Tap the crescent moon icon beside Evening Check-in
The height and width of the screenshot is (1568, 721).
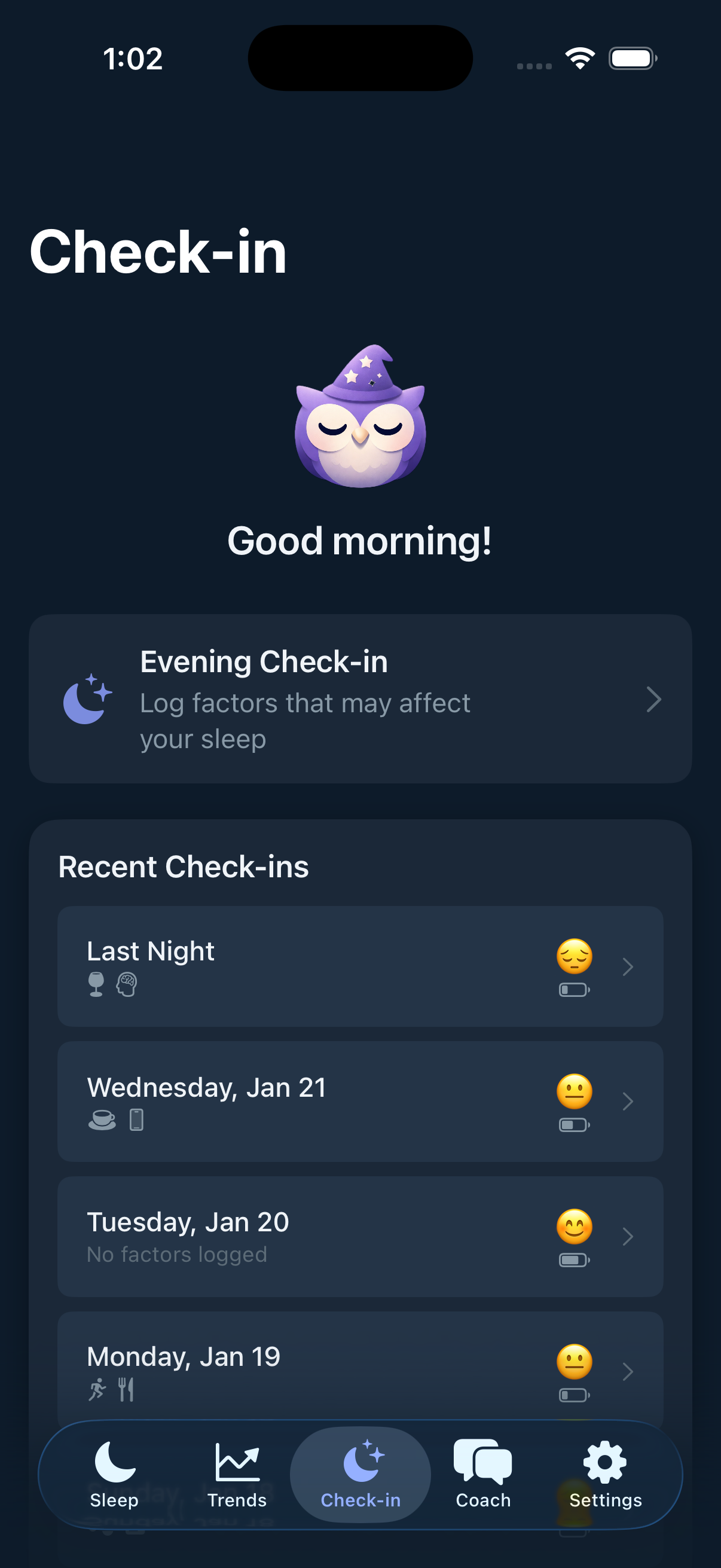click(87, 700)
